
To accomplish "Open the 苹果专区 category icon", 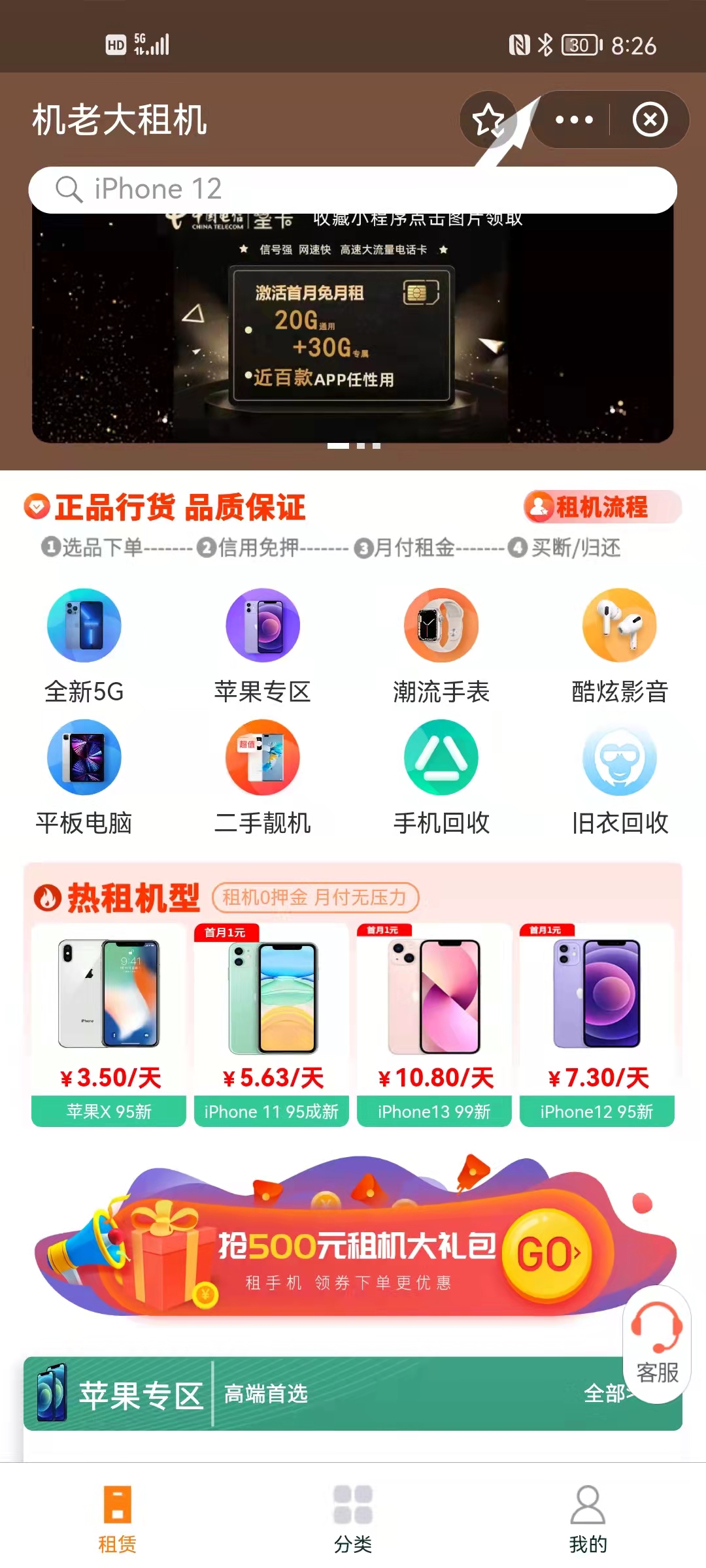I will coord(262,647).
